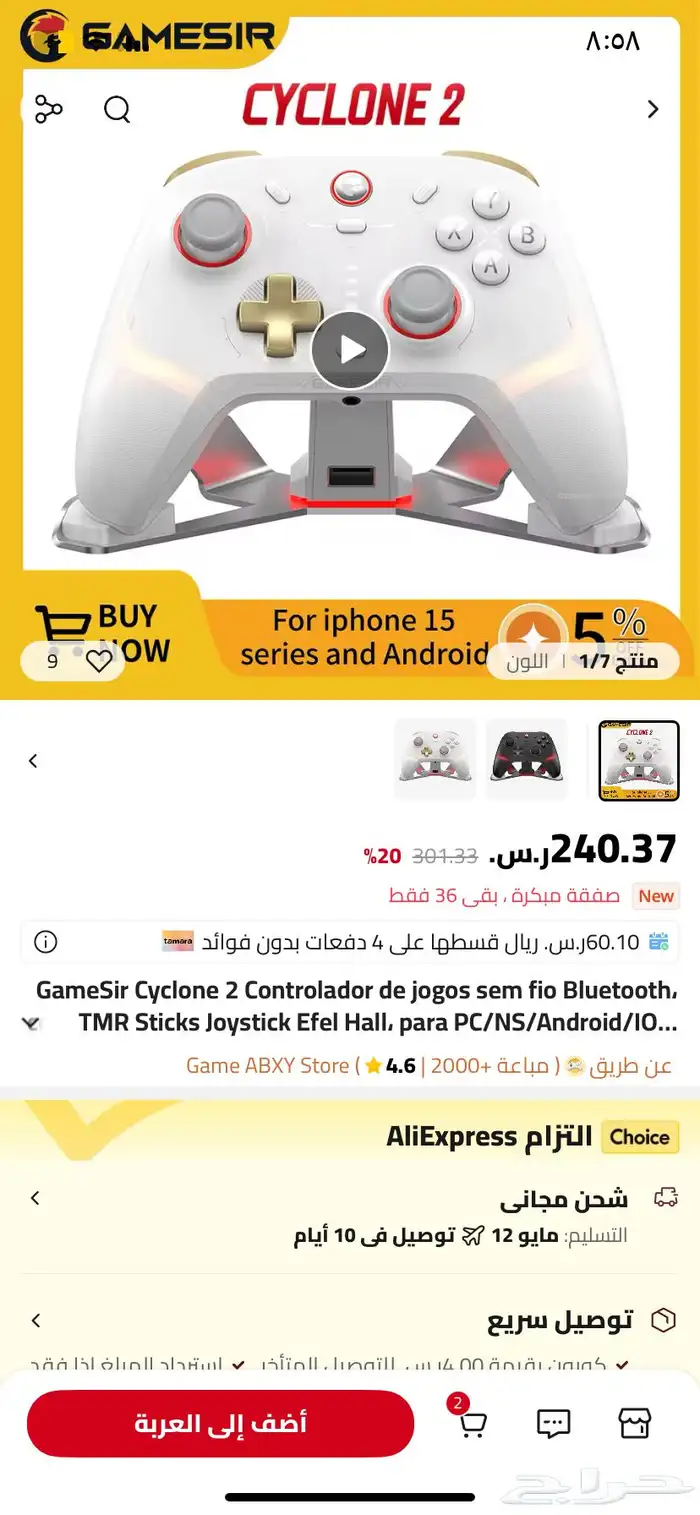Open fast delivery details row

(x=350, y=1321)
